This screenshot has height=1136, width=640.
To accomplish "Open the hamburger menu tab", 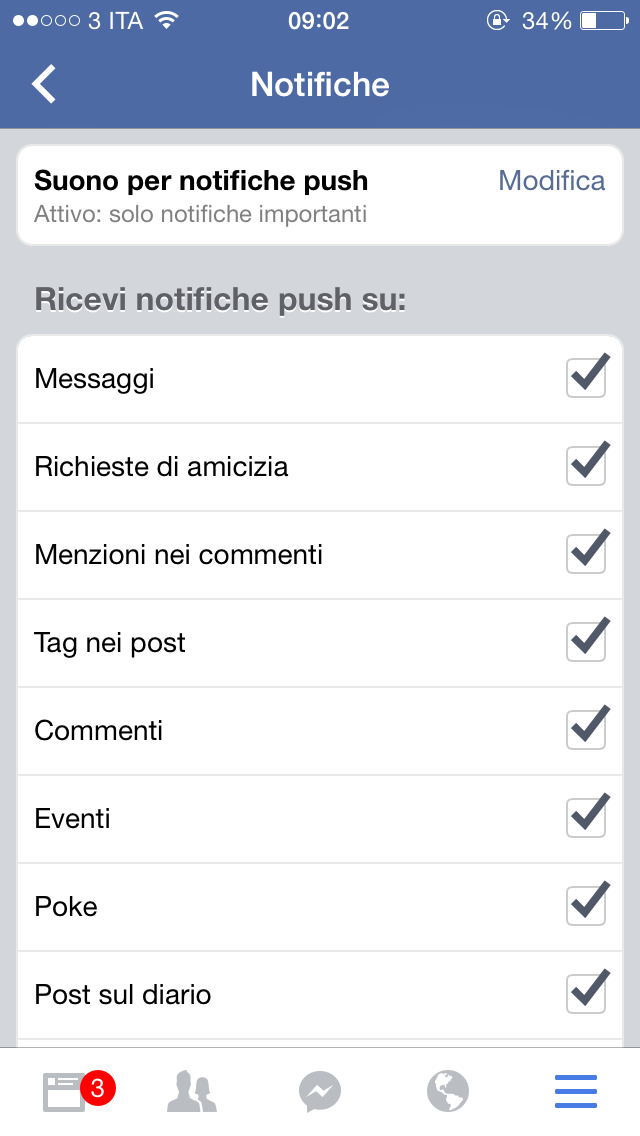I will [x=575, y=1091].
